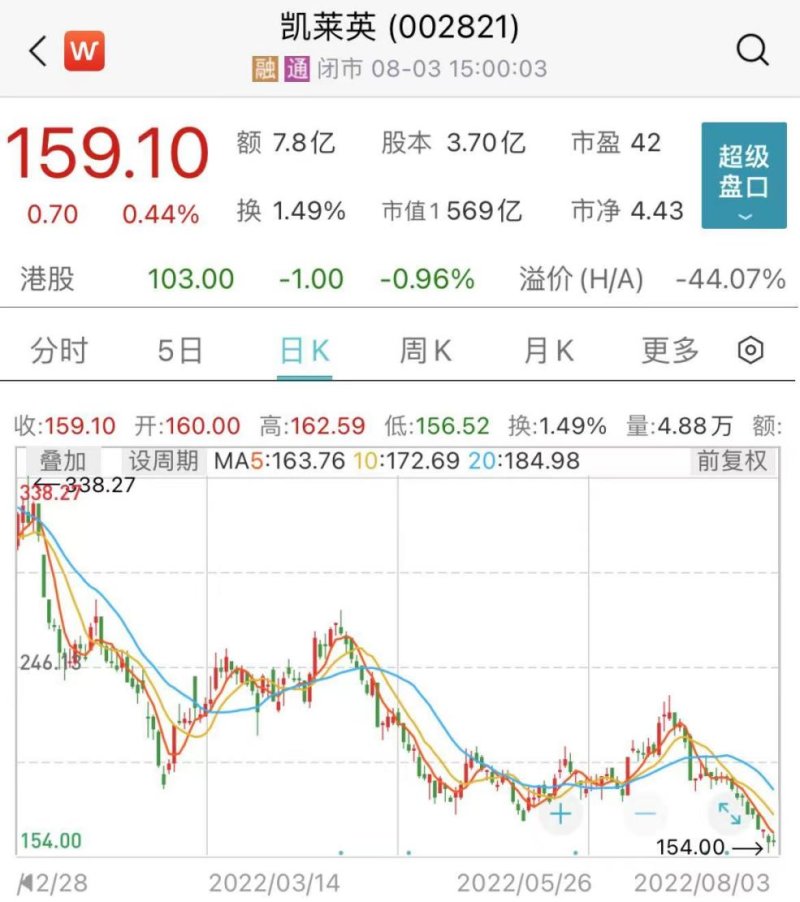
Task: Show the 月K monthly chart
Action: (549, 351)
